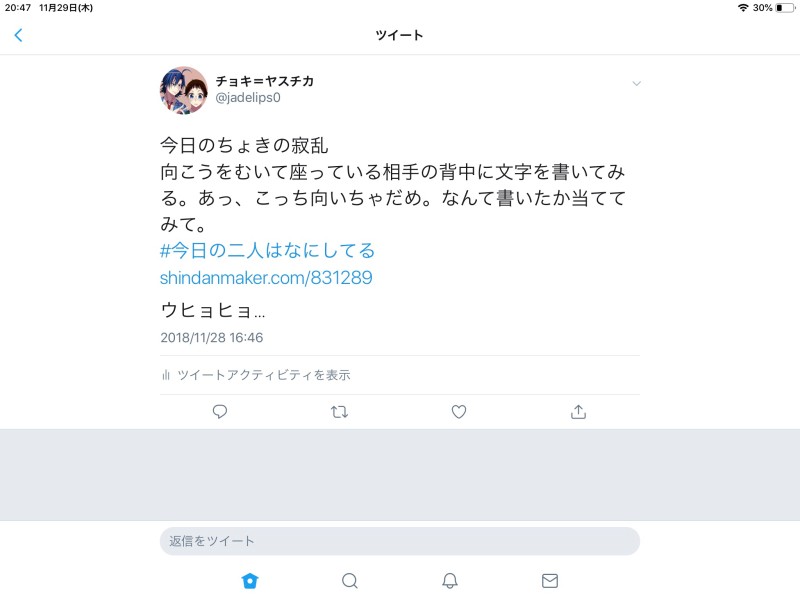Switch to the Search tab
The height and width of the screenshot is (600, 800).
pyautogui.click(x=350, y=581)
